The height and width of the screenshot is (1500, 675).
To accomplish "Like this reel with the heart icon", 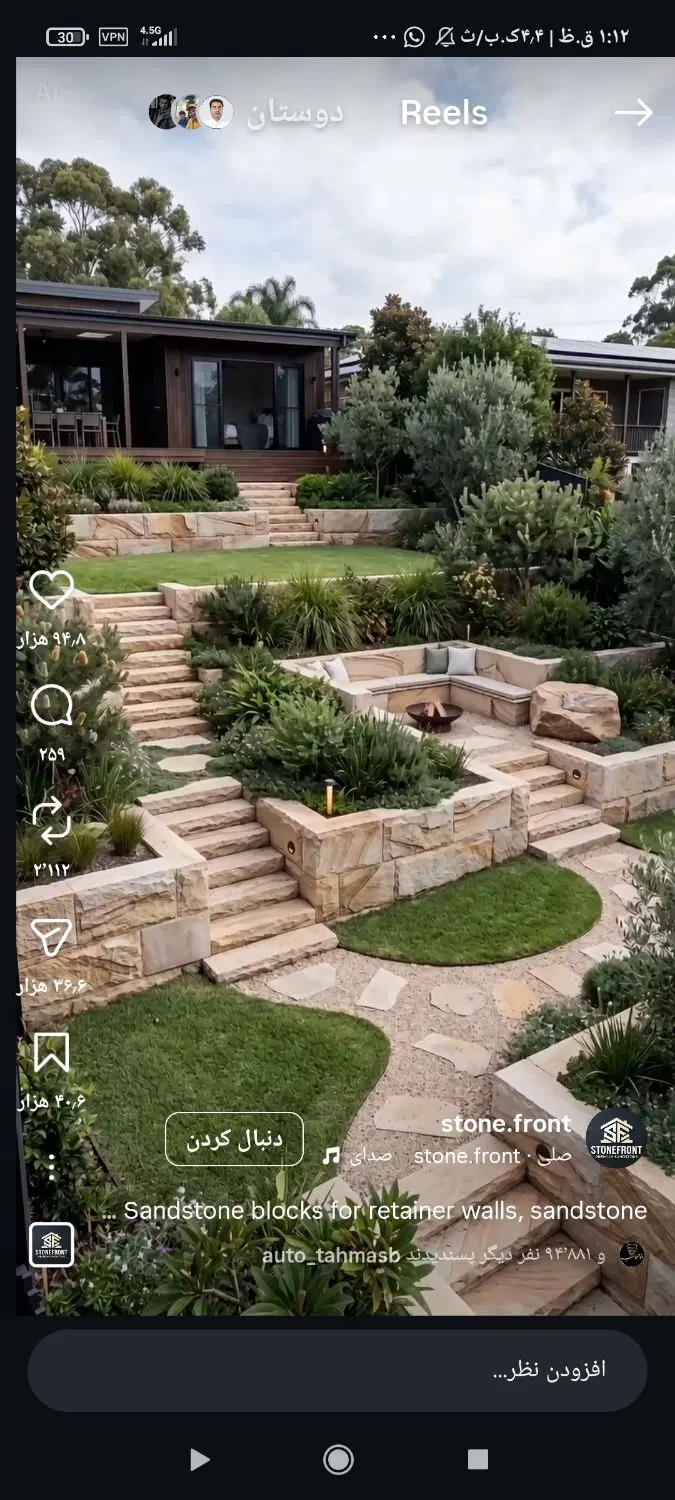I will tap(51, 588).
